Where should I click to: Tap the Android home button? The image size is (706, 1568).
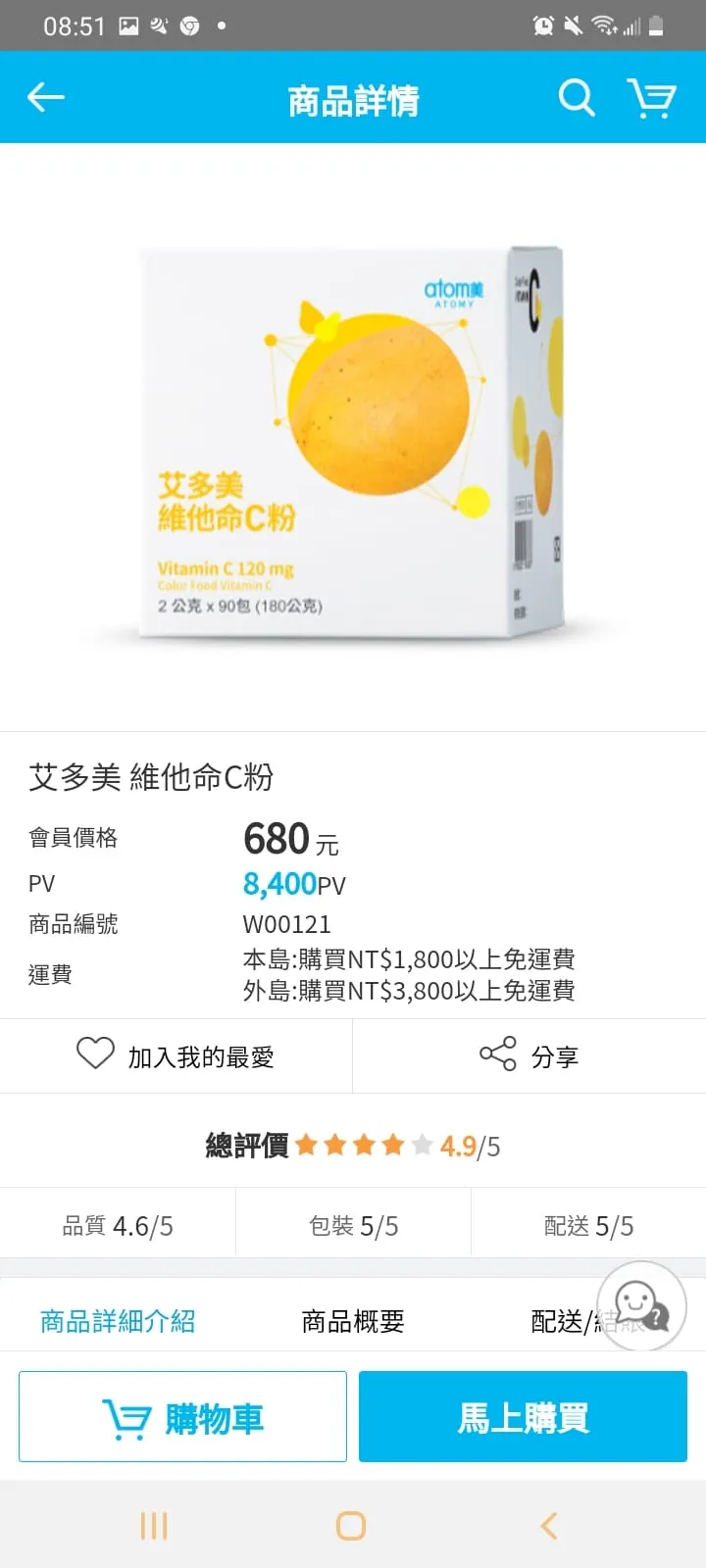click(x=353, y=1525)
